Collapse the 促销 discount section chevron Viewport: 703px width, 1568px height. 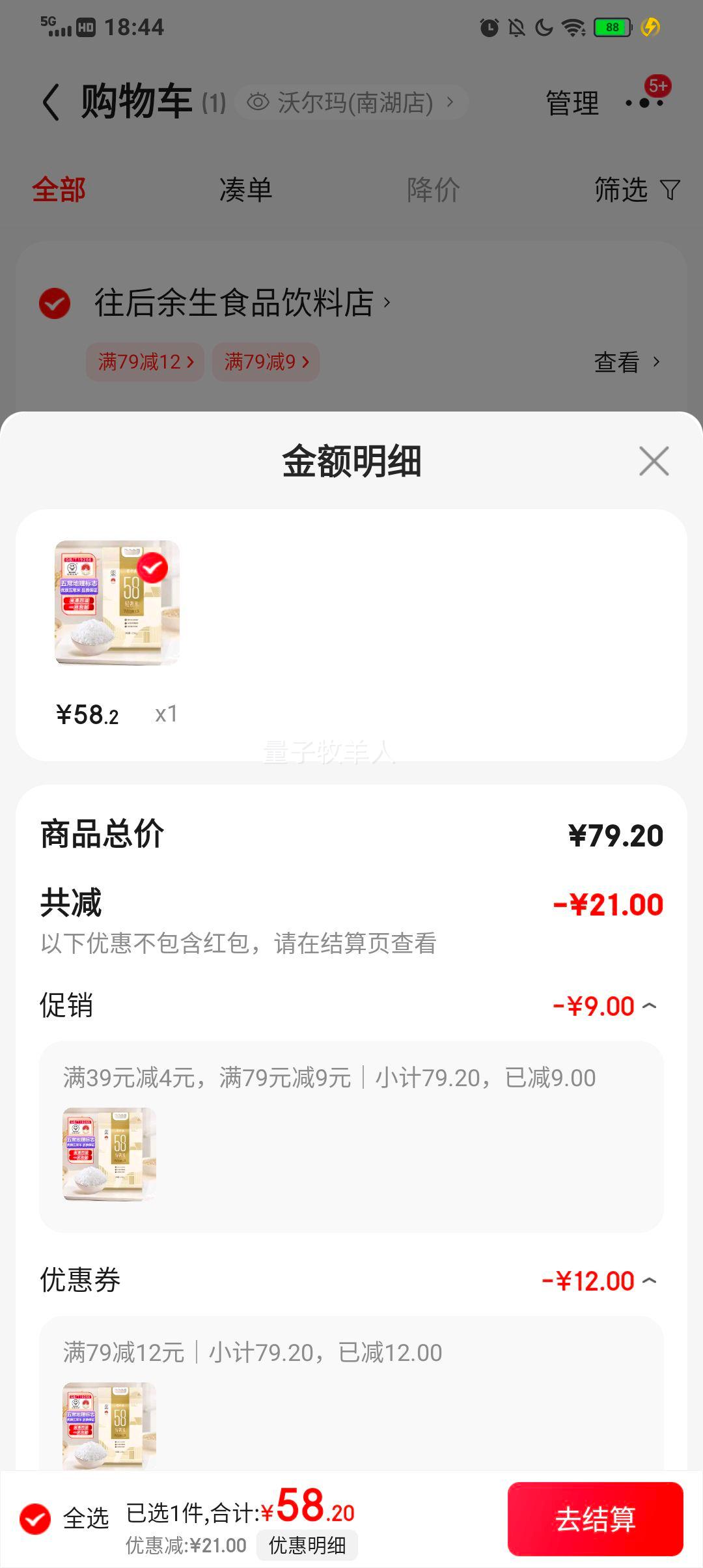[x=650, y=1005]
